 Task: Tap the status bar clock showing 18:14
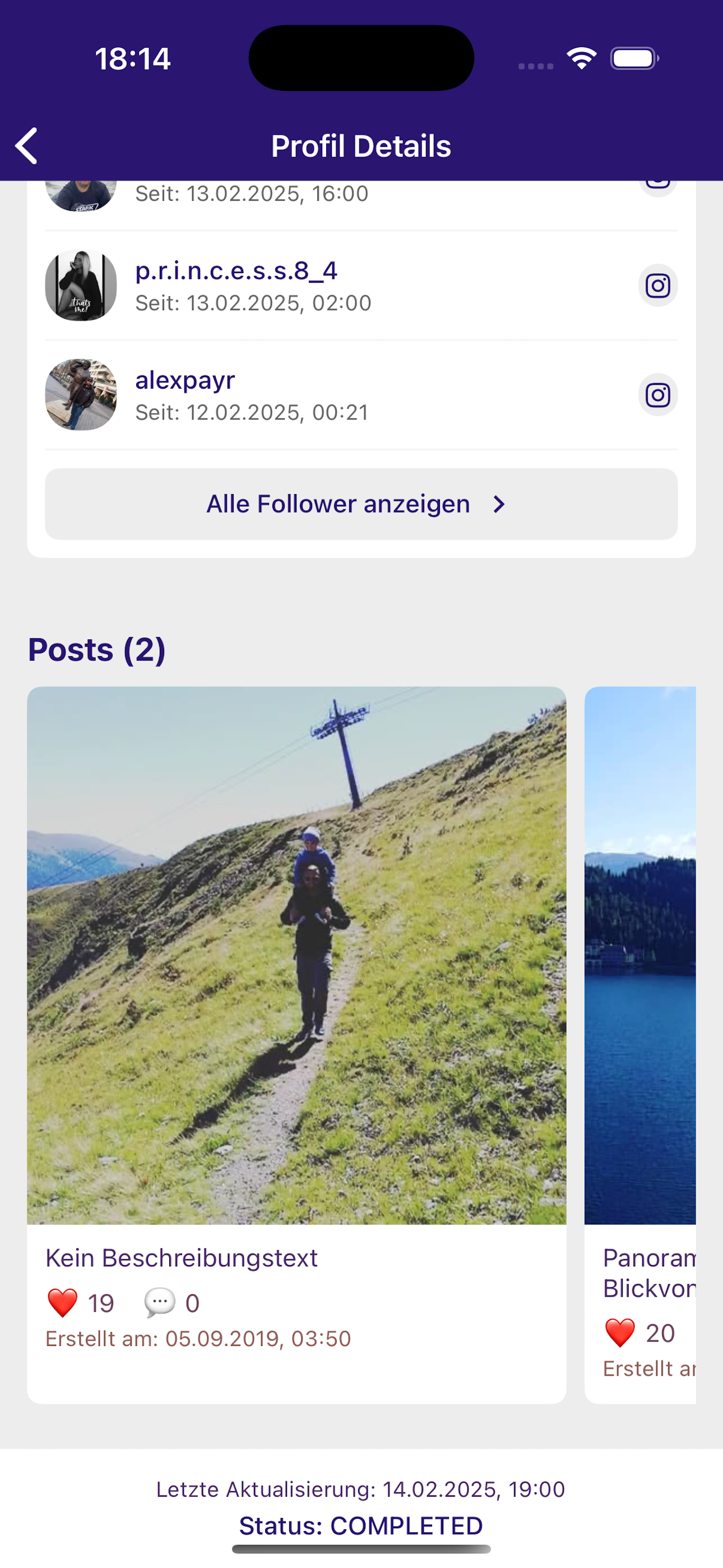132,58
